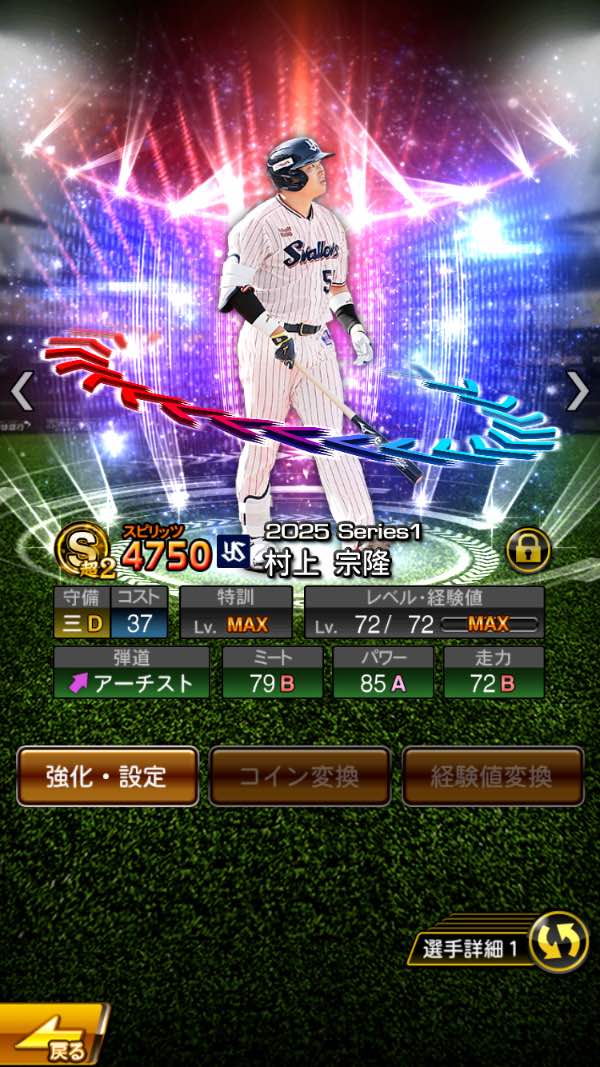Switch the 選手詳細 1 view

(557, 942)
